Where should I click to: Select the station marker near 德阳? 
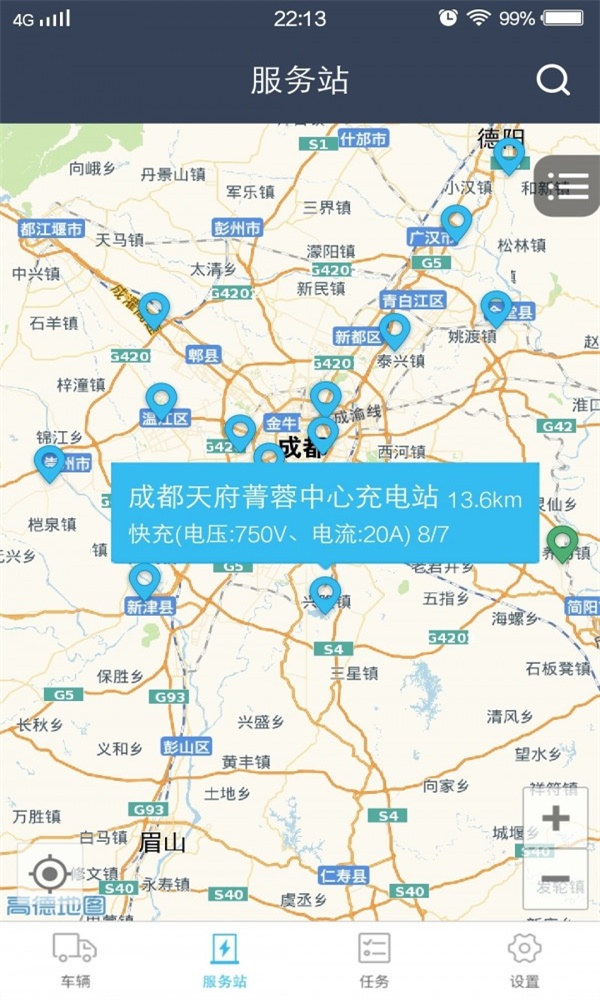509,154
